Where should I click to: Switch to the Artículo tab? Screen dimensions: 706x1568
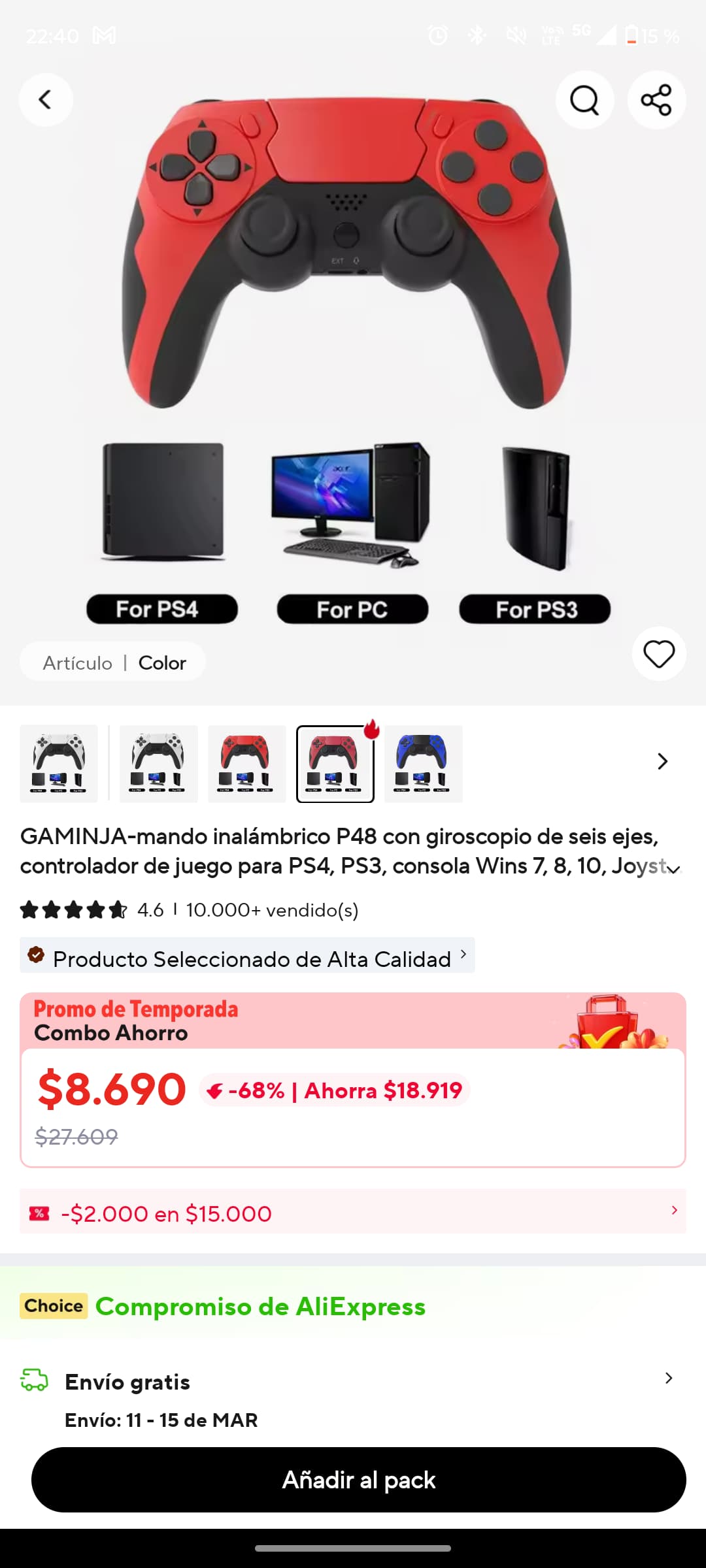click(x=78, y=663)
